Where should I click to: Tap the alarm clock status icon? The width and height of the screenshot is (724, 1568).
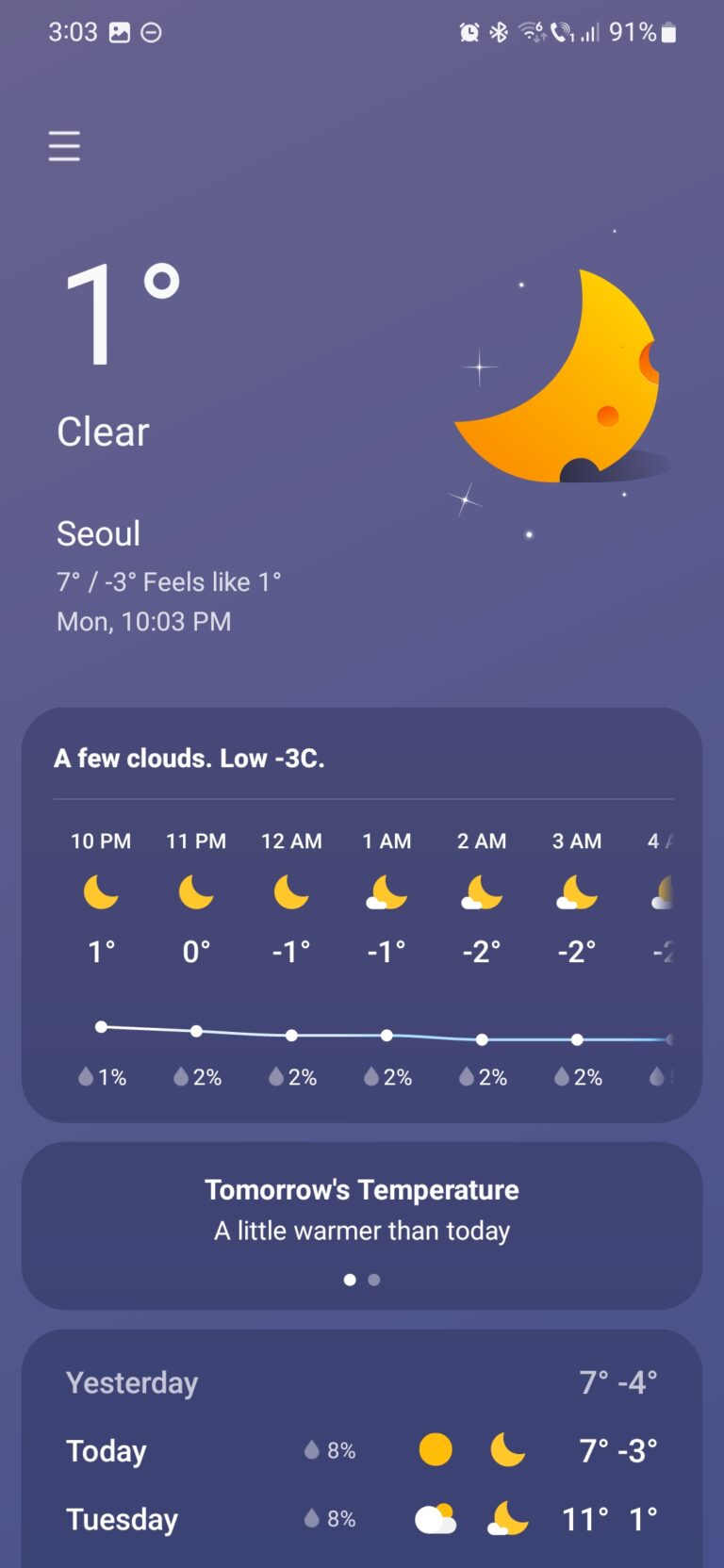(x=468, y=31)
